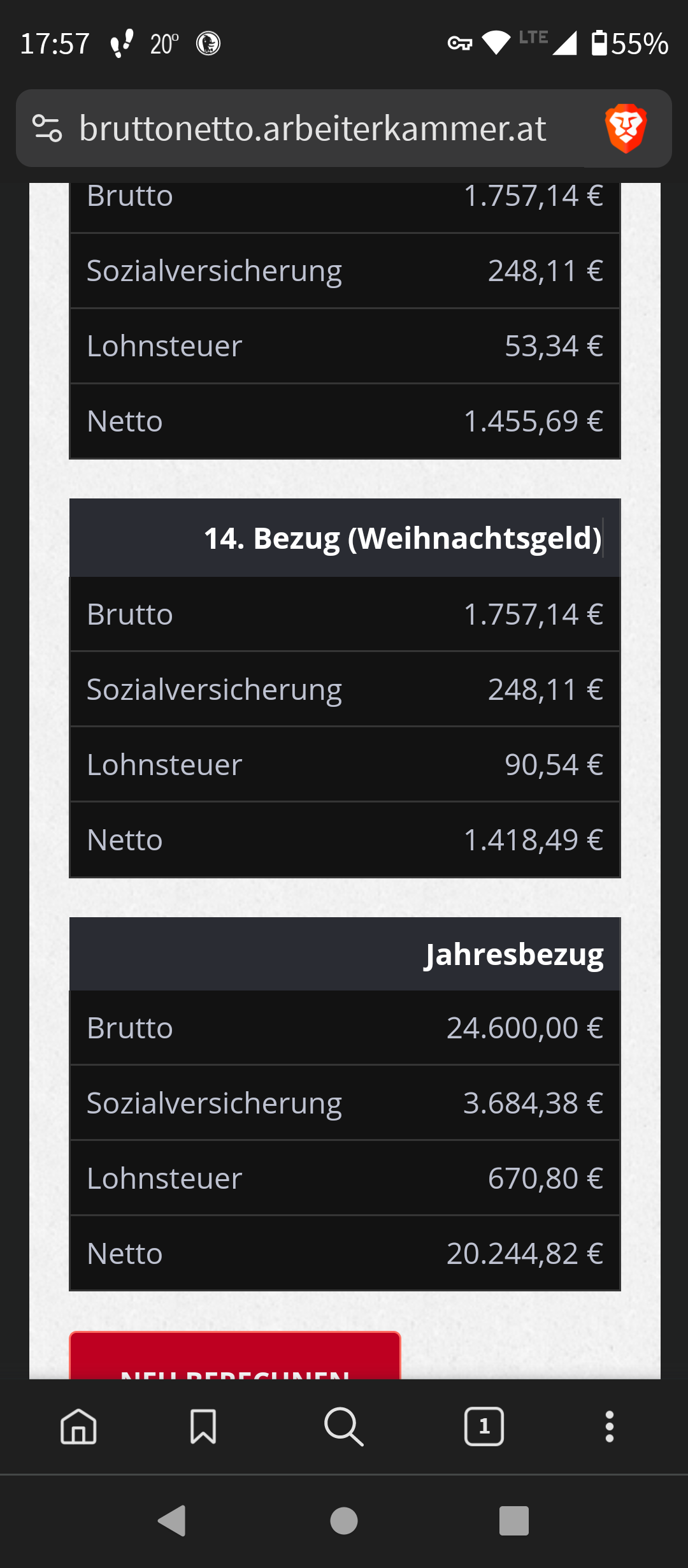Bookmark this page

203,1426
